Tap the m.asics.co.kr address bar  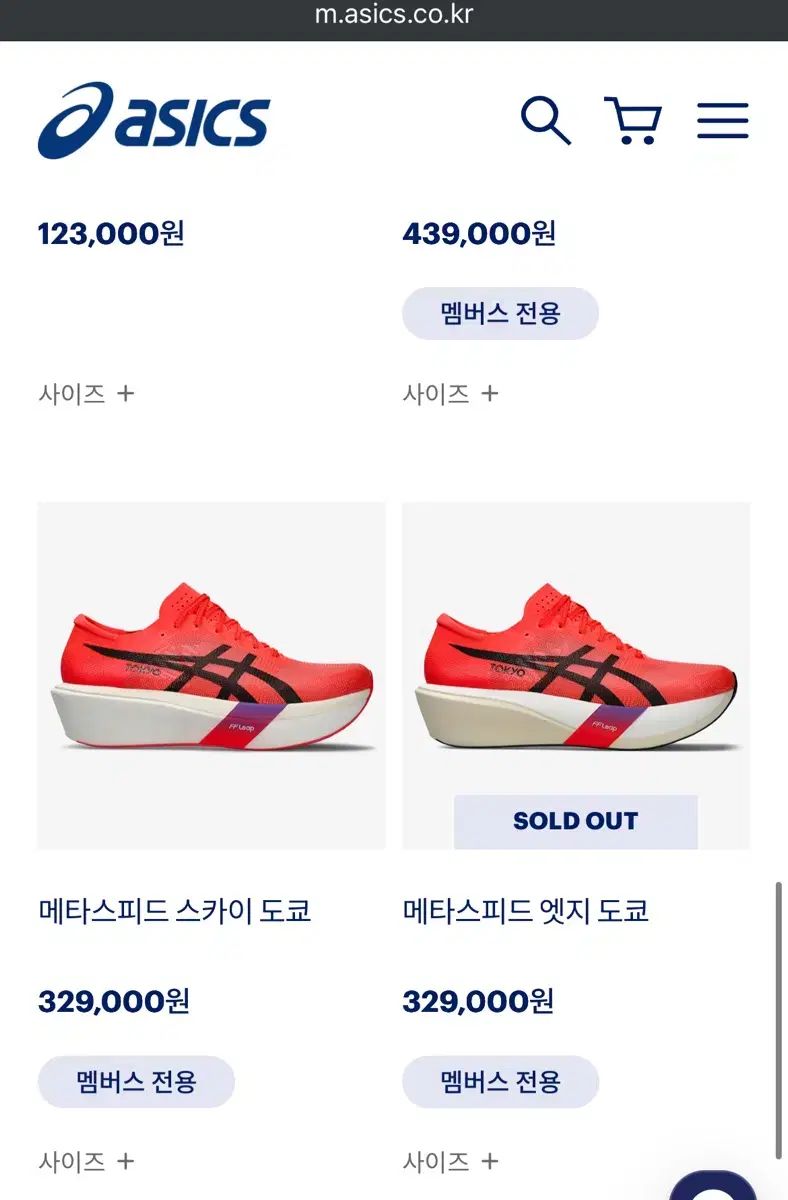tap(394, 15)
